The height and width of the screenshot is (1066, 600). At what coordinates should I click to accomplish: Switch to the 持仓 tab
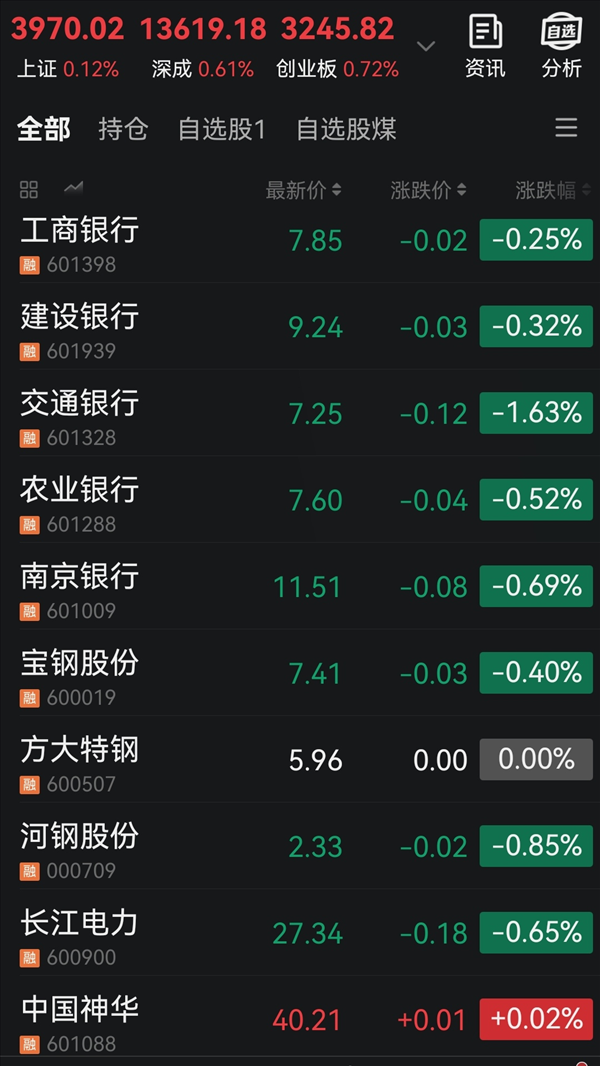123,129
